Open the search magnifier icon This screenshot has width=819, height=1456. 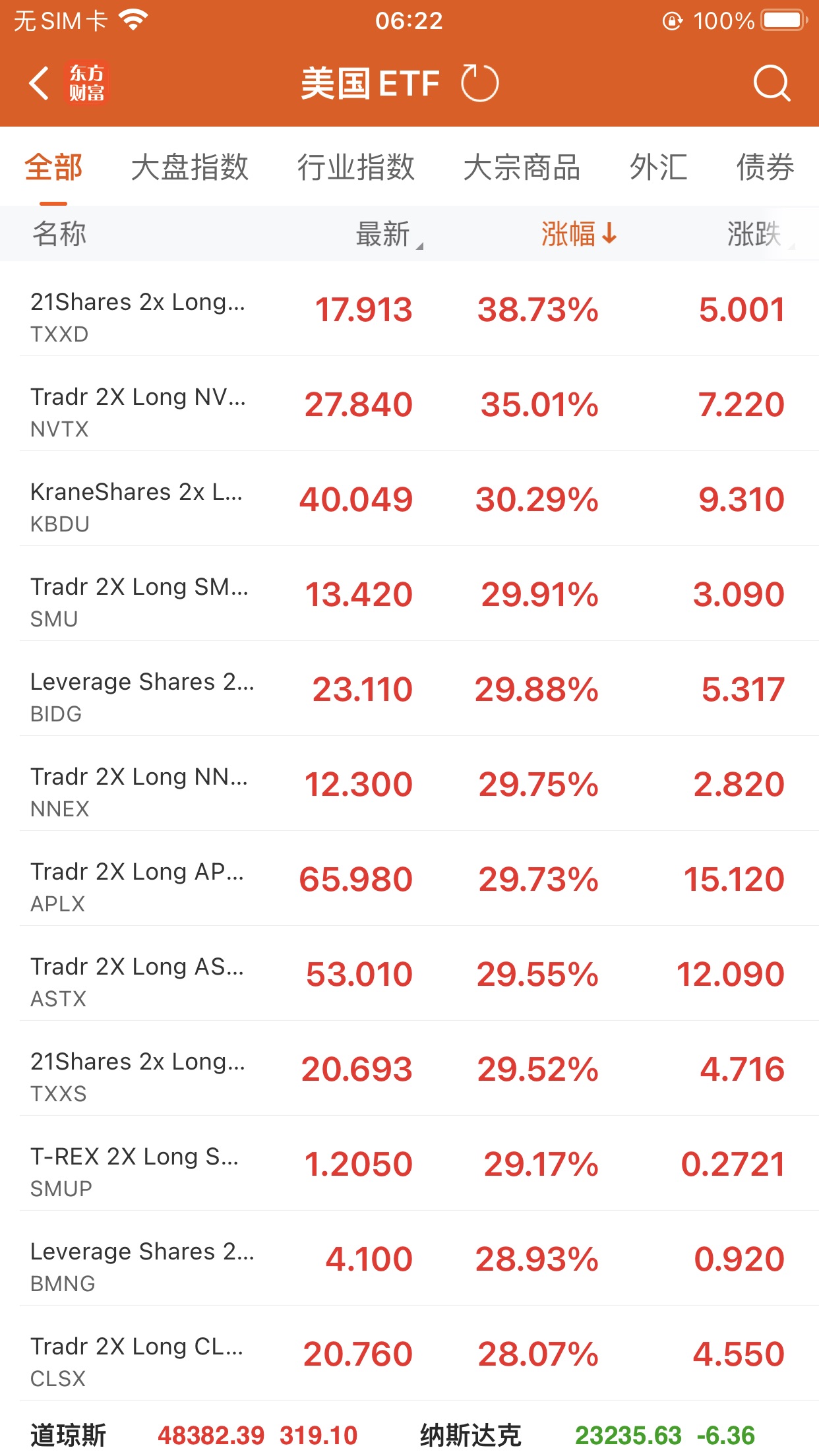771,84
